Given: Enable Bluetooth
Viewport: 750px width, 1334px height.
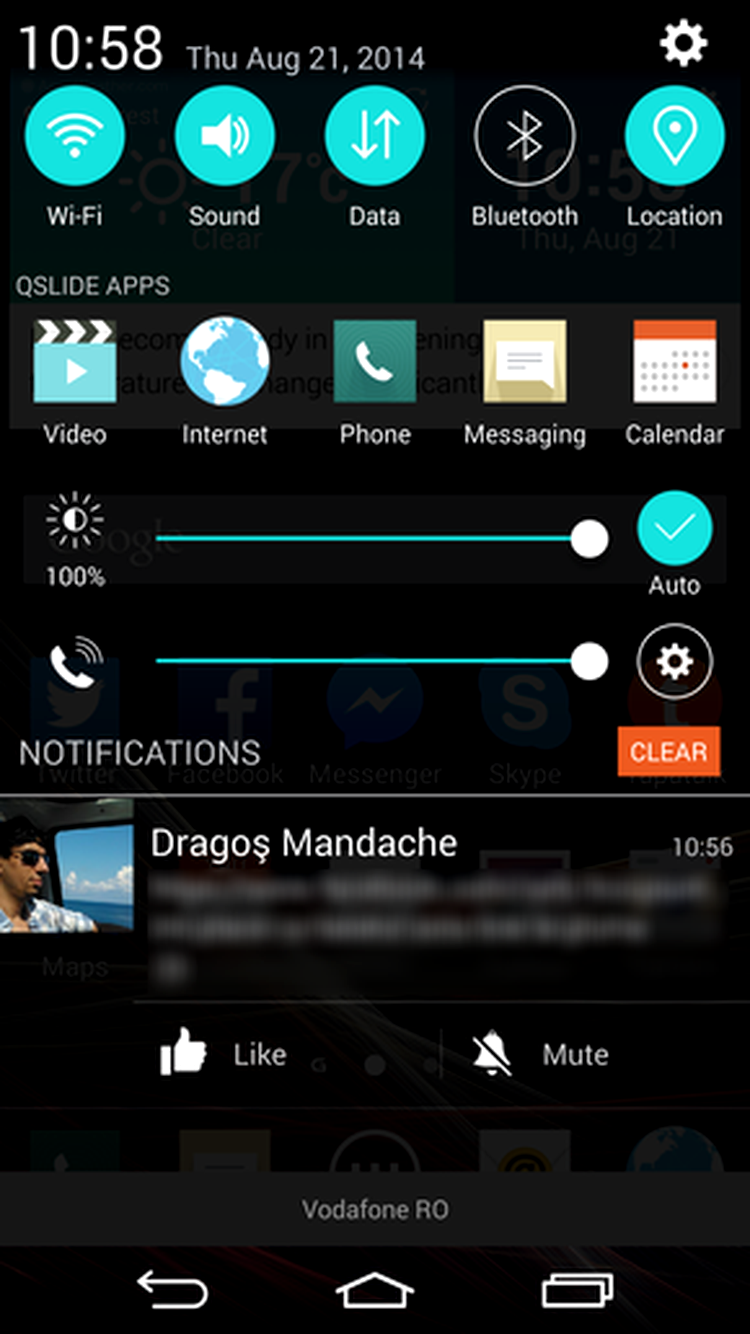Looking at the screenshot, I should 524,136.
